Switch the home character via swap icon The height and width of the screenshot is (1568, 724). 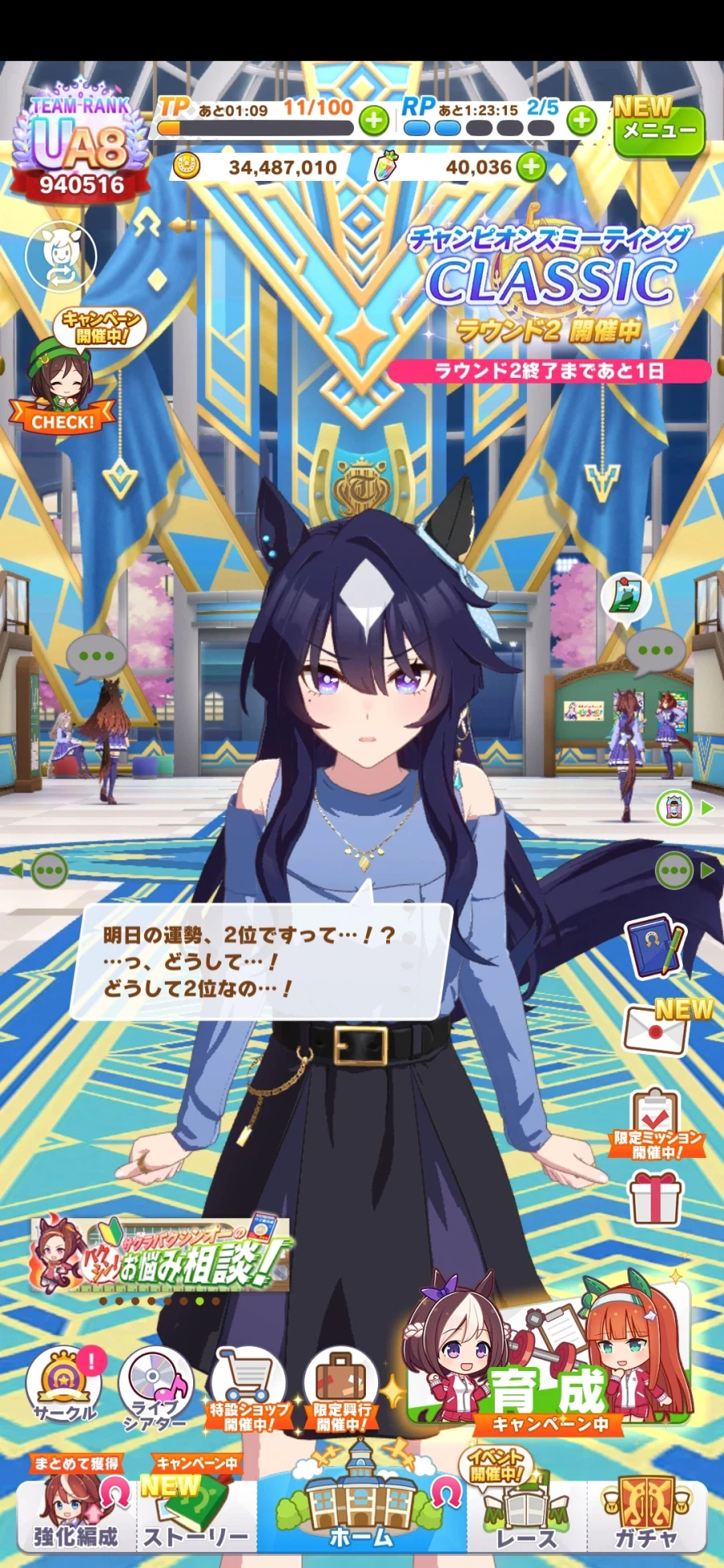pos(61,257)
